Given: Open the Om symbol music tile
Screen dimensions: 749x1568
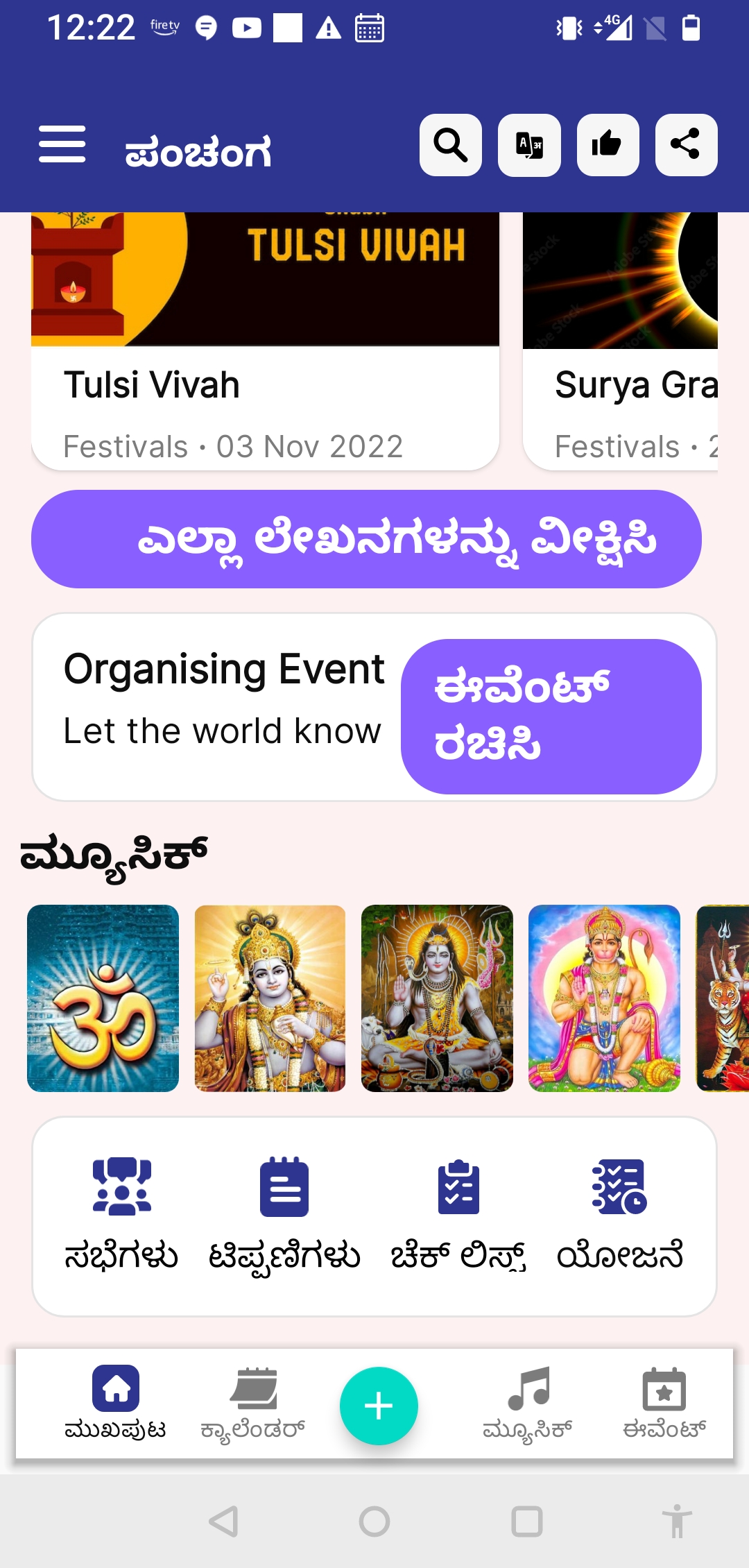Looking at the screenshot, I should [x=103, y=998].
